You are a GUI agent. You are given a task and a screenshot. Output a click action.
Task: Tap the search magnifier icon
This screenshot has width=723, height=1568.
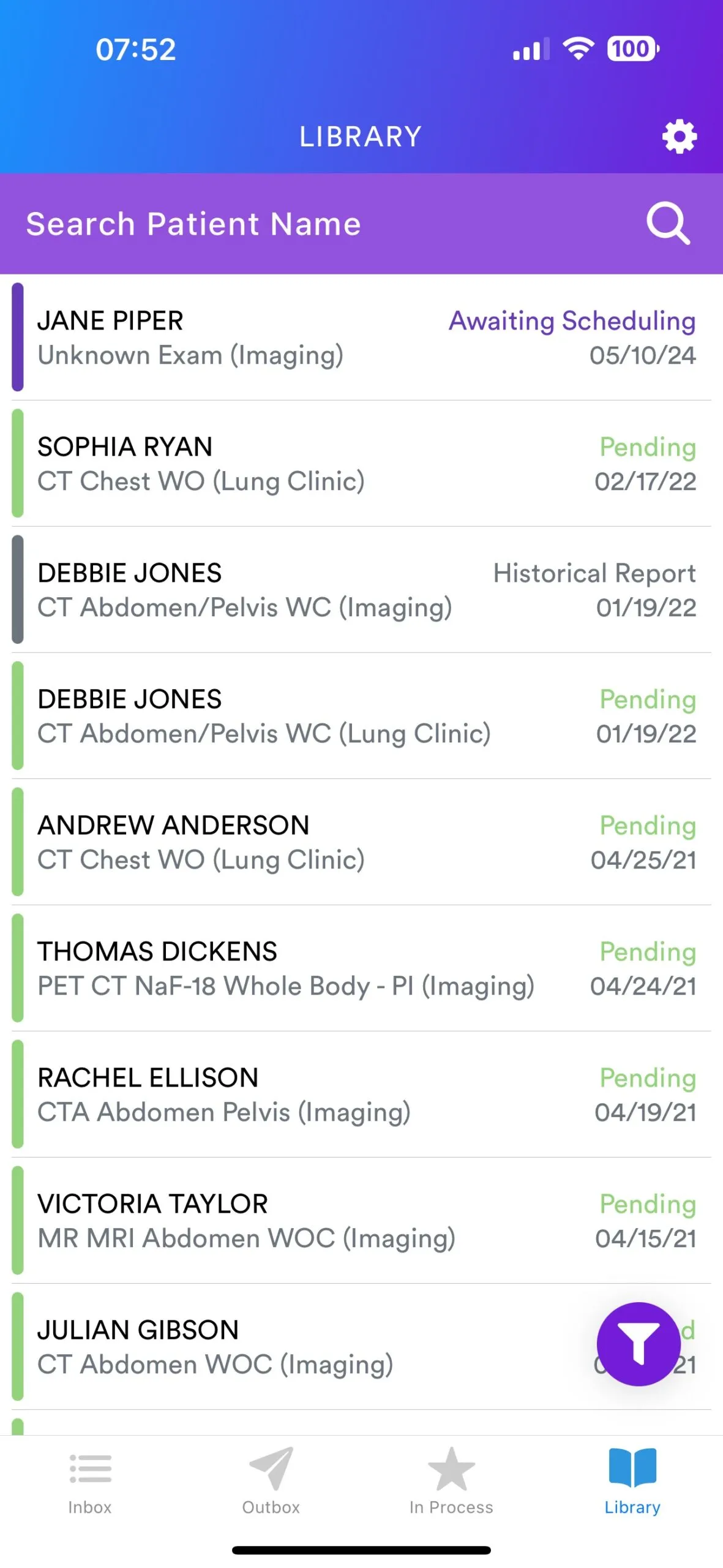click(x=668, y=224)
